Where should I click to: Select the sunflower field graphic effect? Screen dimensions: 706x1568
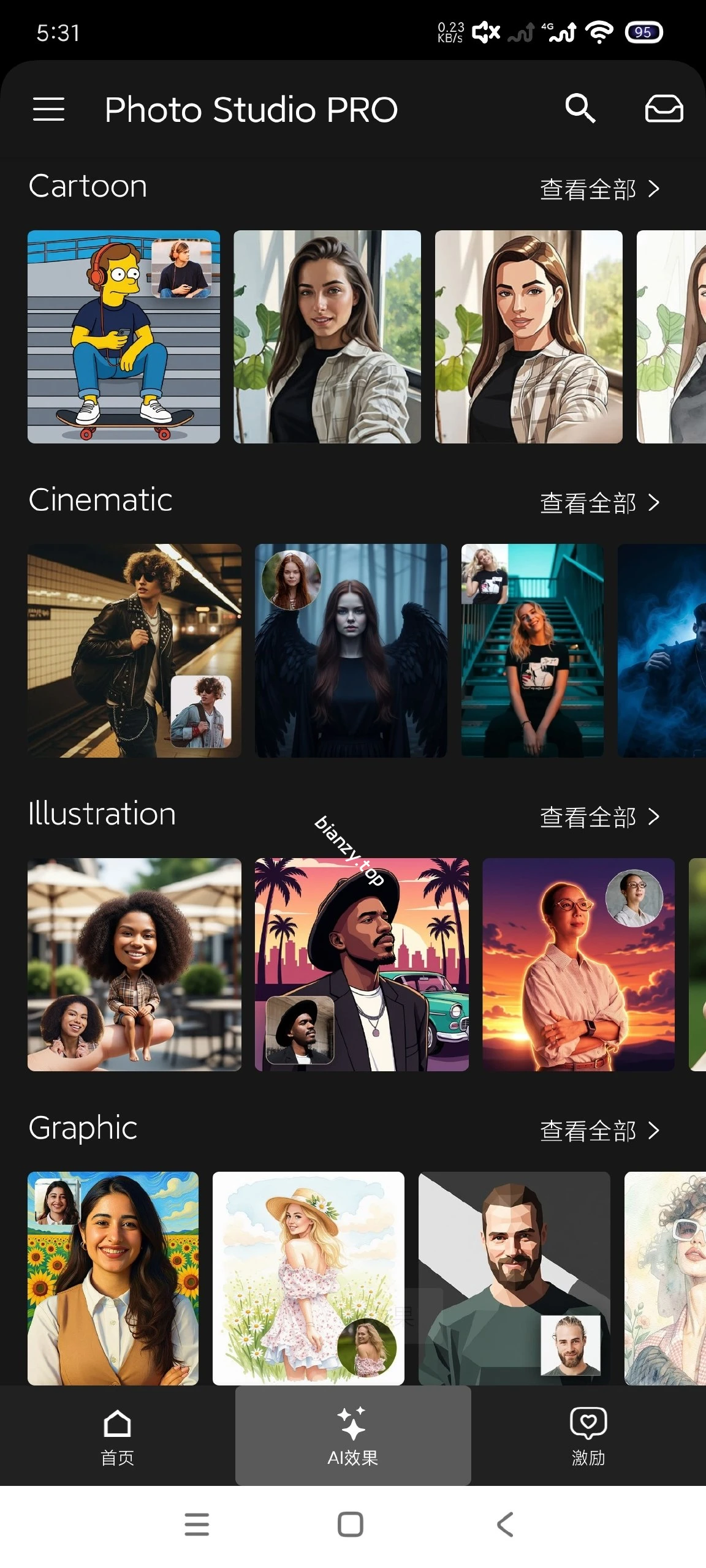113,1278
